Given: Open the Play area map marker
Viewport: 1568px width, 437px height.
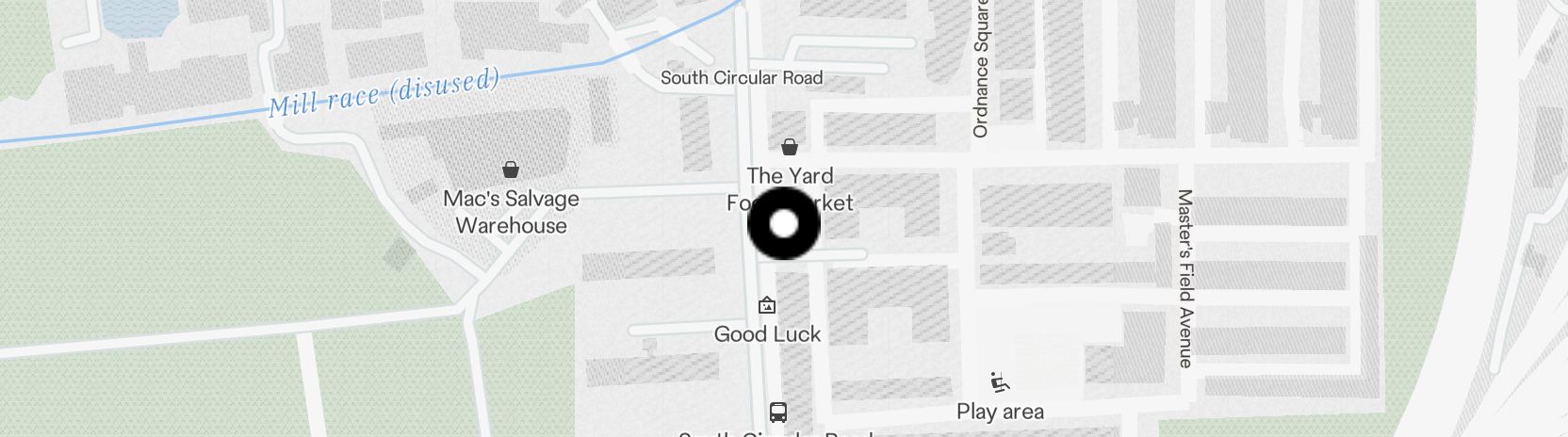Looking at the screenshot, I should click(1000, 383).
